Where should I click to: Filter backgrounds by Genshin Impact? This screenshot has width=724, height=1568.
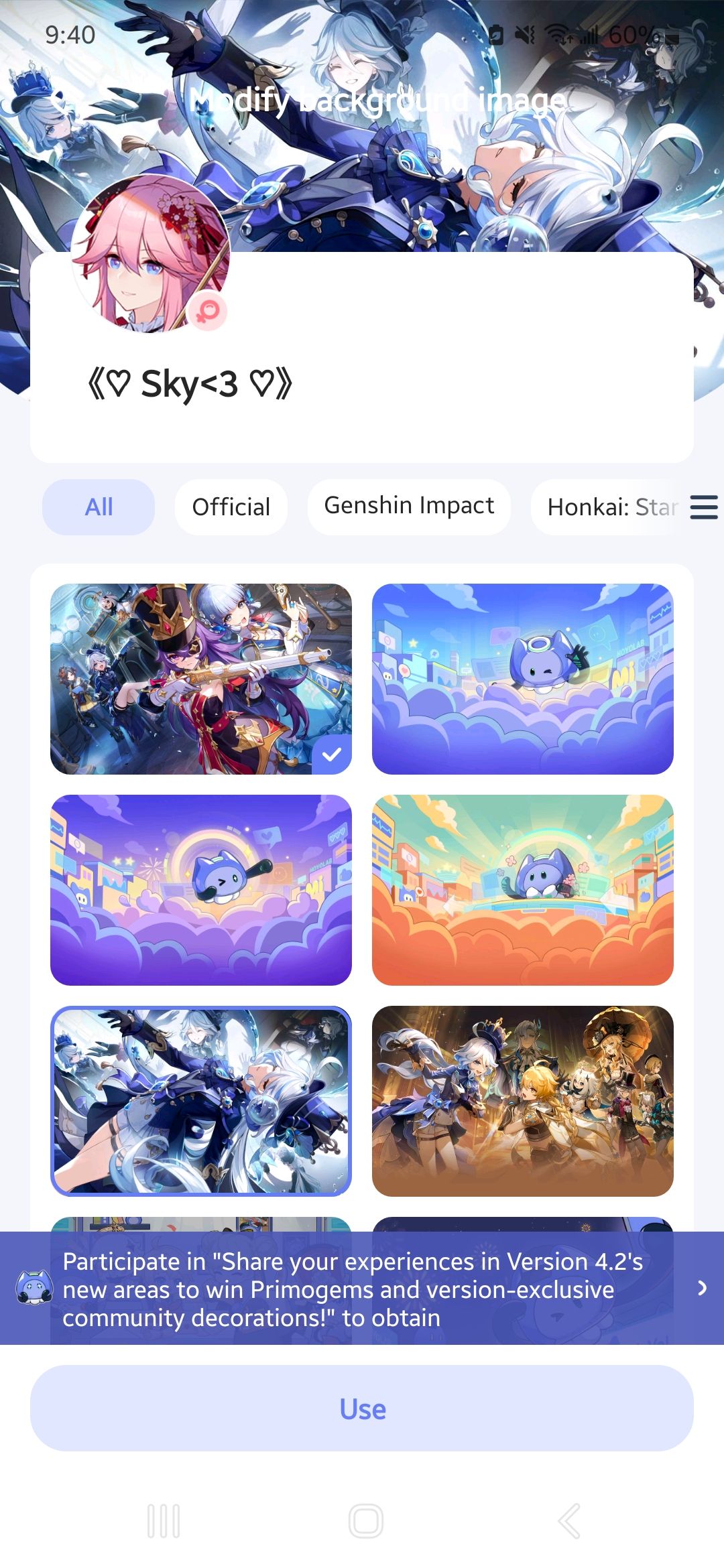409,506
